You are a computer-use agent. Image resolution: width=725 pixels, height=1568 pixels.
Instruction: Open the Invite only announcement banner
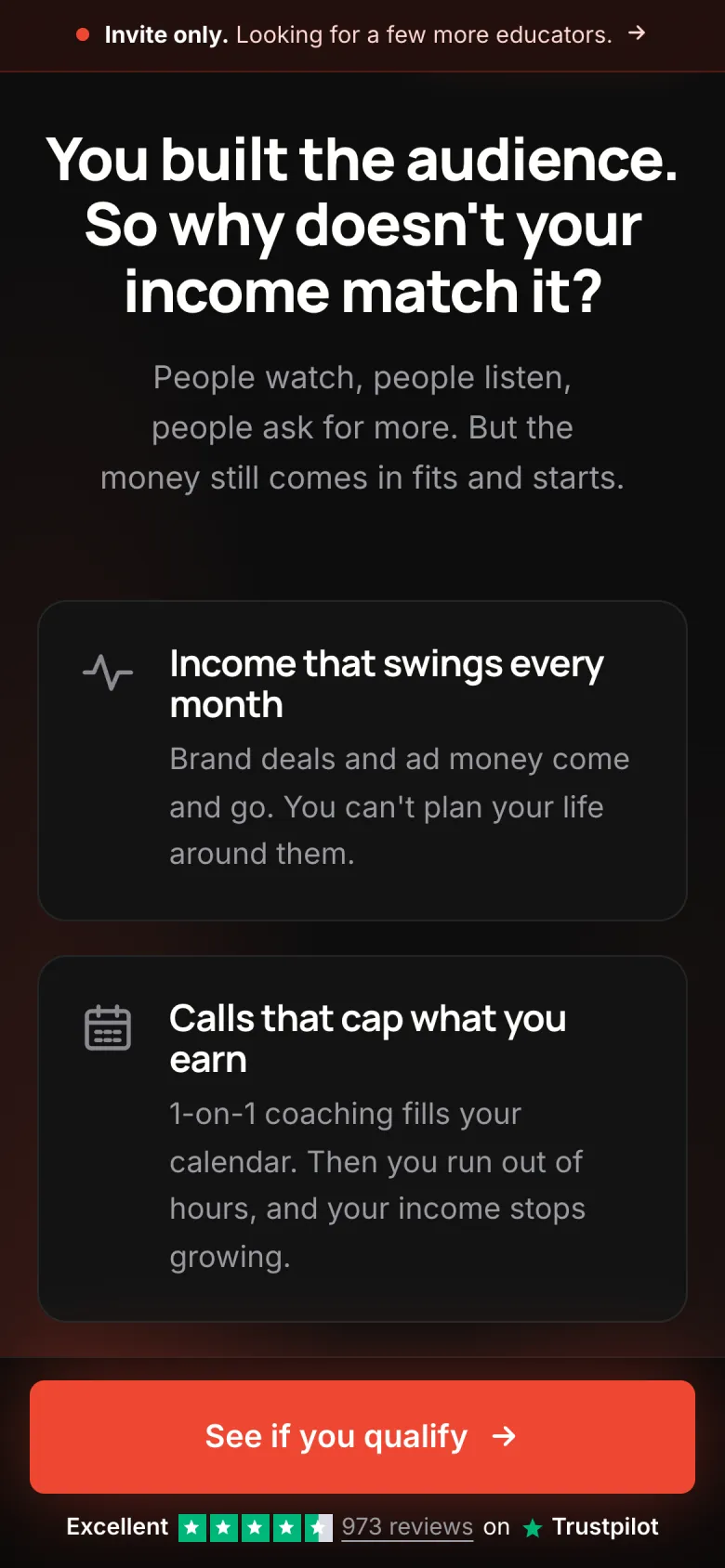click(362, 35)
